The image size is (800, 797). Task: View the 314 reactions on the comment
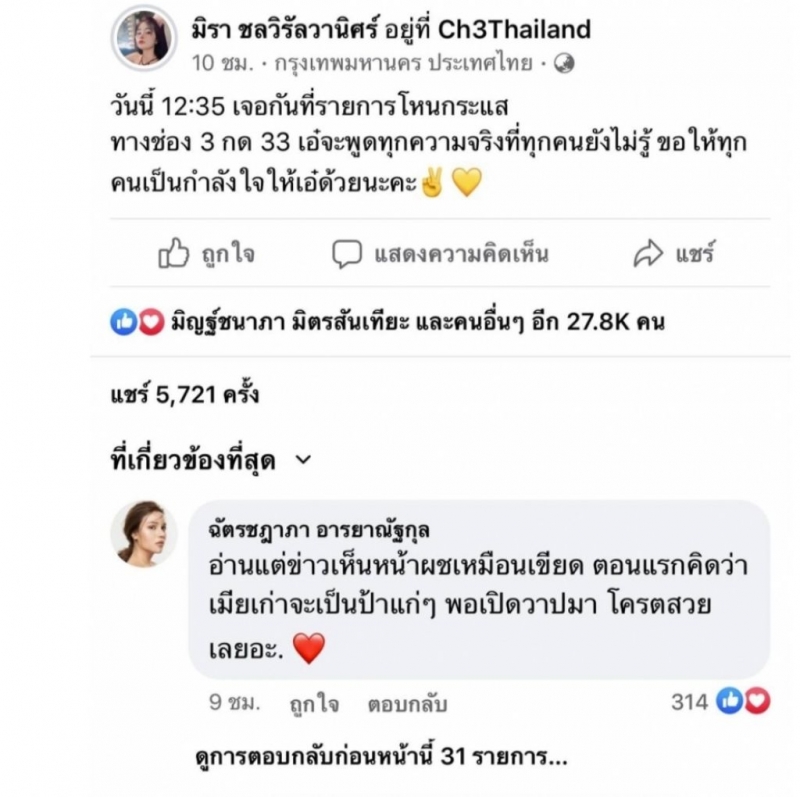pos(718,702)
